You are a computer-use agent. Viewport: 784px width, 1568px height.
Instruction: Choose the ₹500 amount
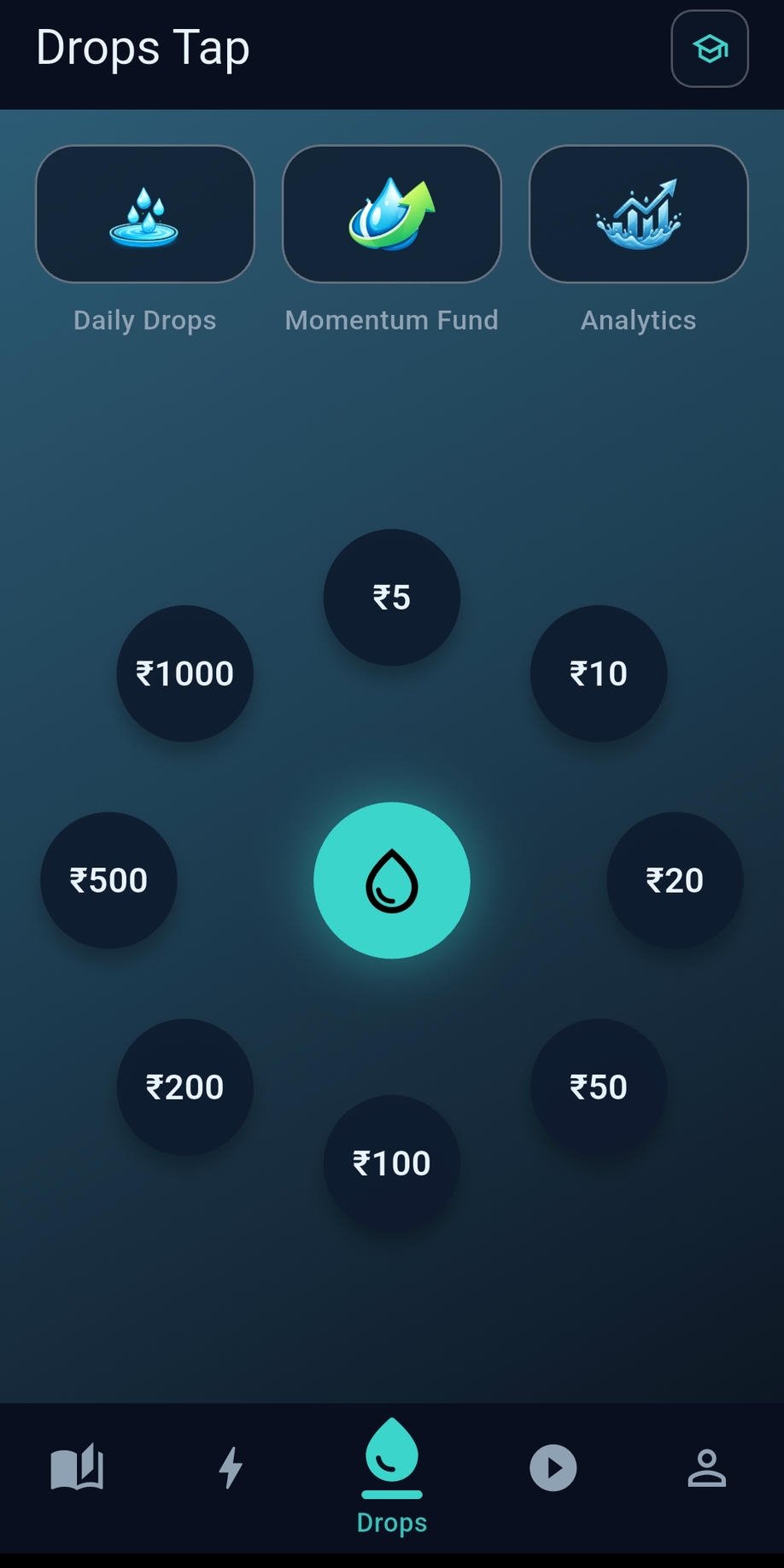click(x=108, y=880)
